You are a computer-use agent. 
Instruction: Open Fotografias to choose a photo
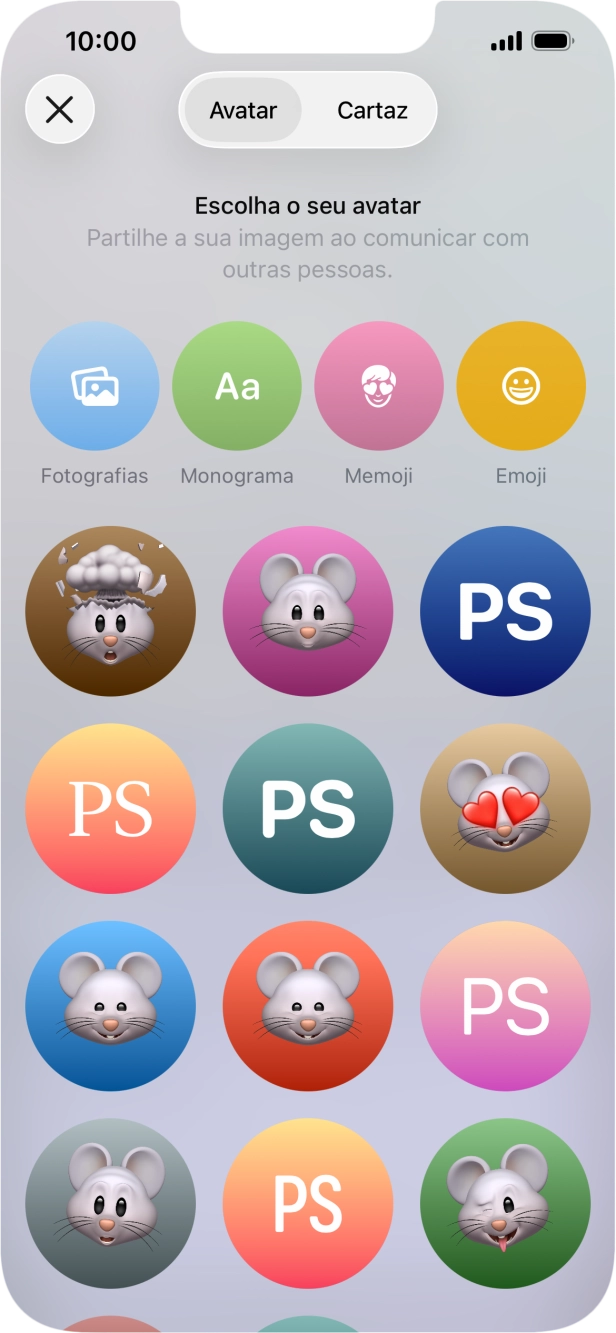tap(95, 386)
